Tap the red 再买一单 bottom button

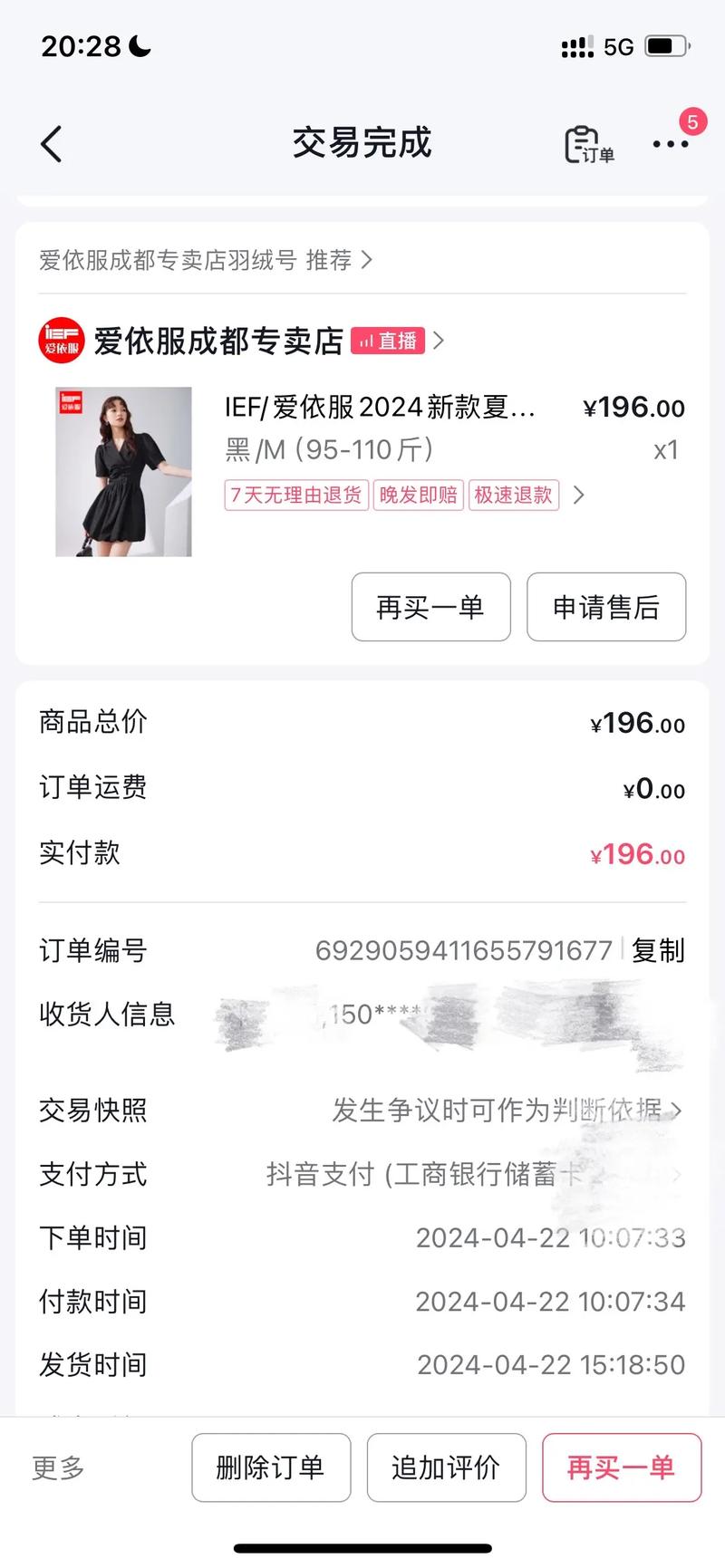621,1467
